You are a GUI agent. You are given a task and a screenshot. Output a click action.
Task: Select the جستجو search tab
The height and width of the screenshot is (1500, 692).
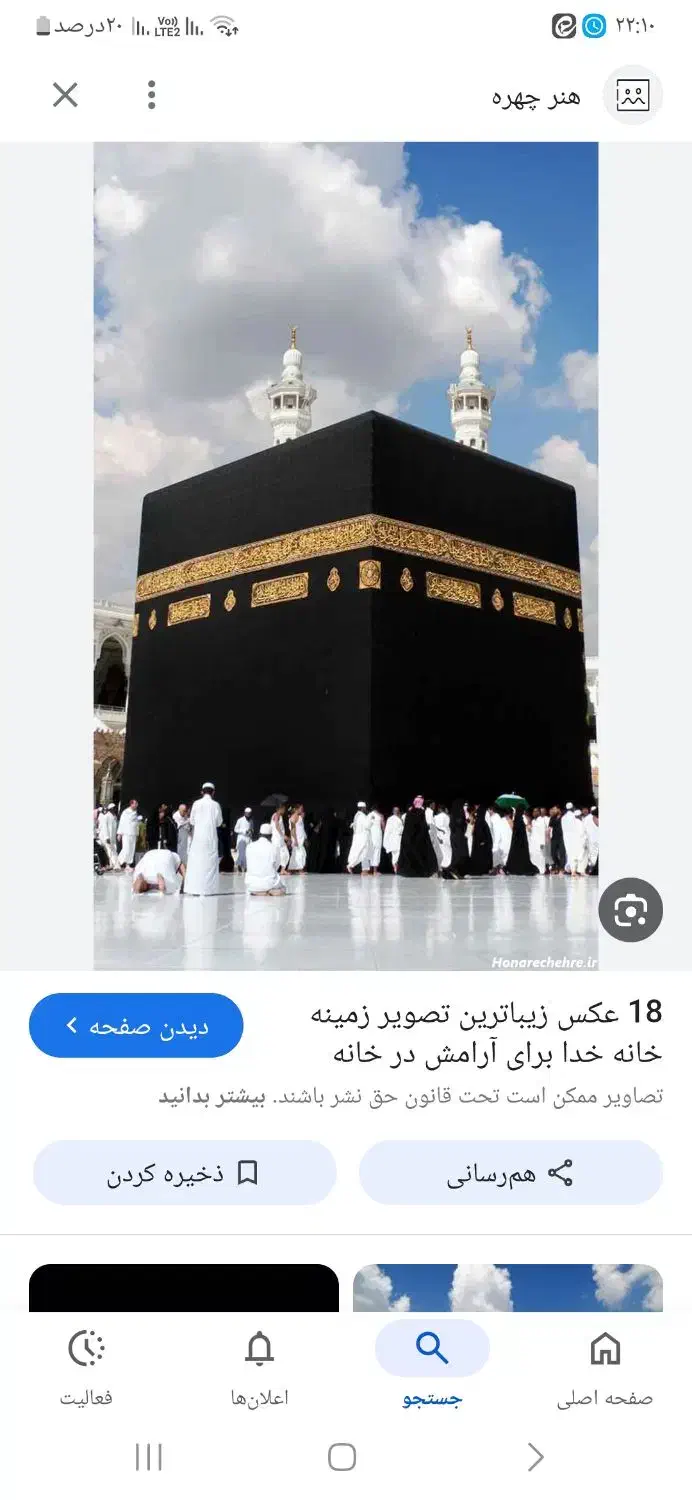[x=432, y=1368]
